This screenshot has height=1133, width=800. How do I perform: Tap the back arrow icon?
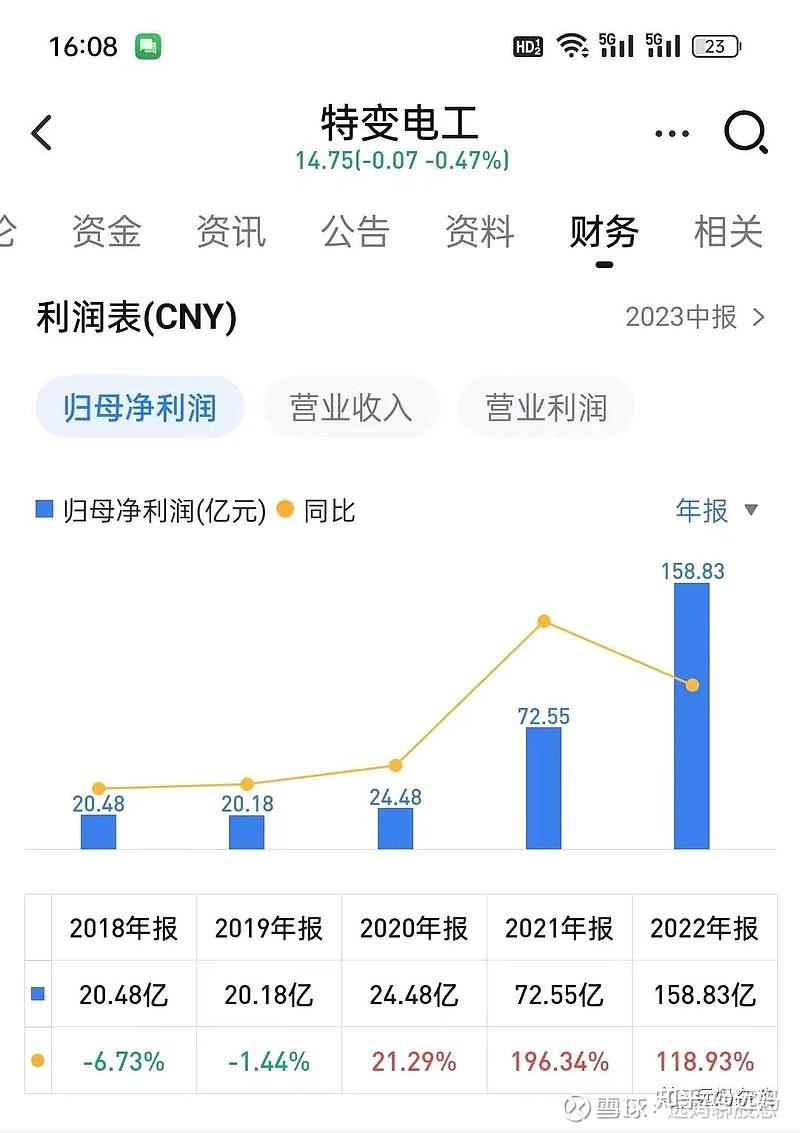[x=42, y=132]
